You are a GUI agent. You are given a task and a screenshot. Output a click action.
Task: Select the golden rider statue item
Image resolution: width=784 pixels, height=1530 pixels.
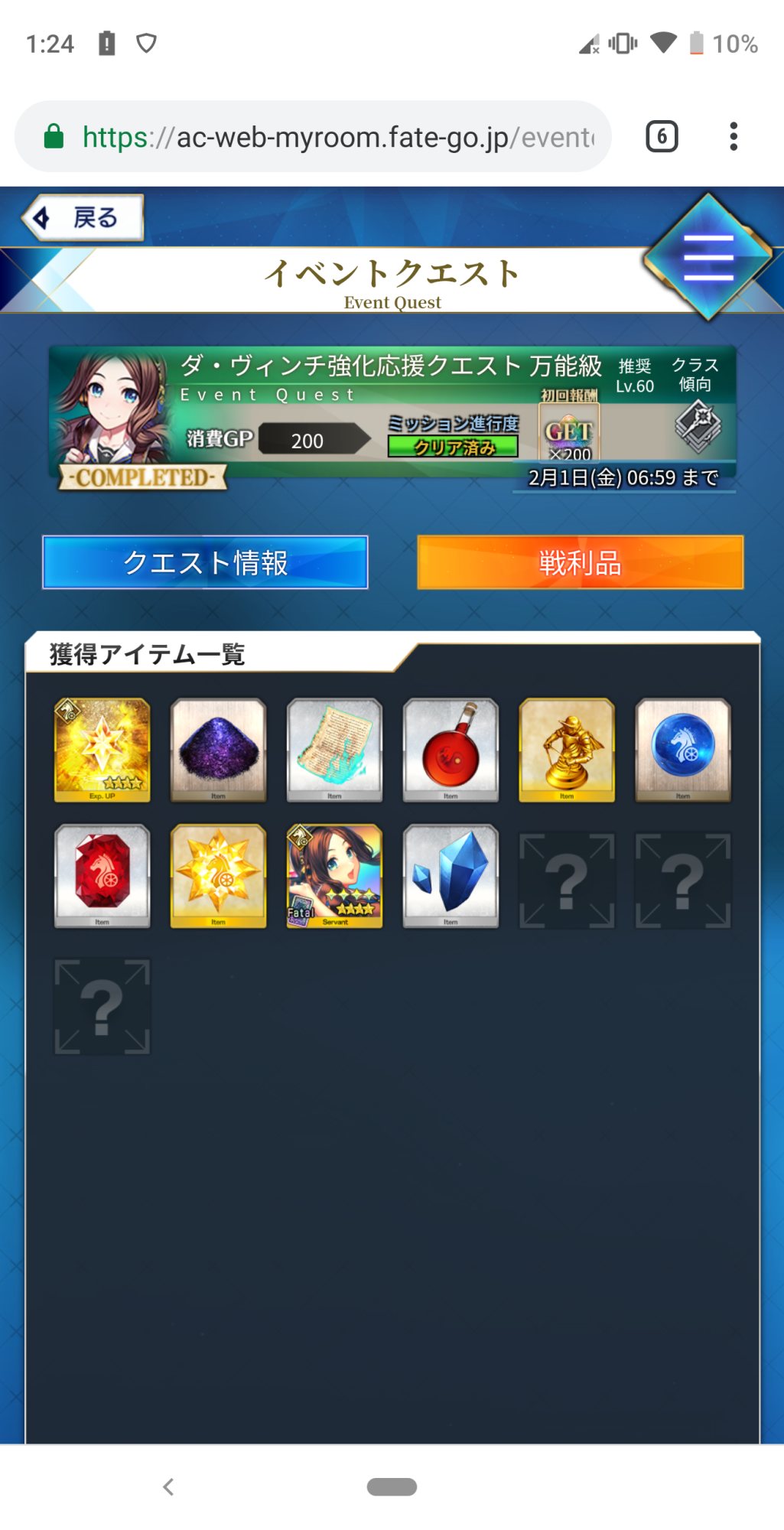pyautogui.click(x=567, y=750)
